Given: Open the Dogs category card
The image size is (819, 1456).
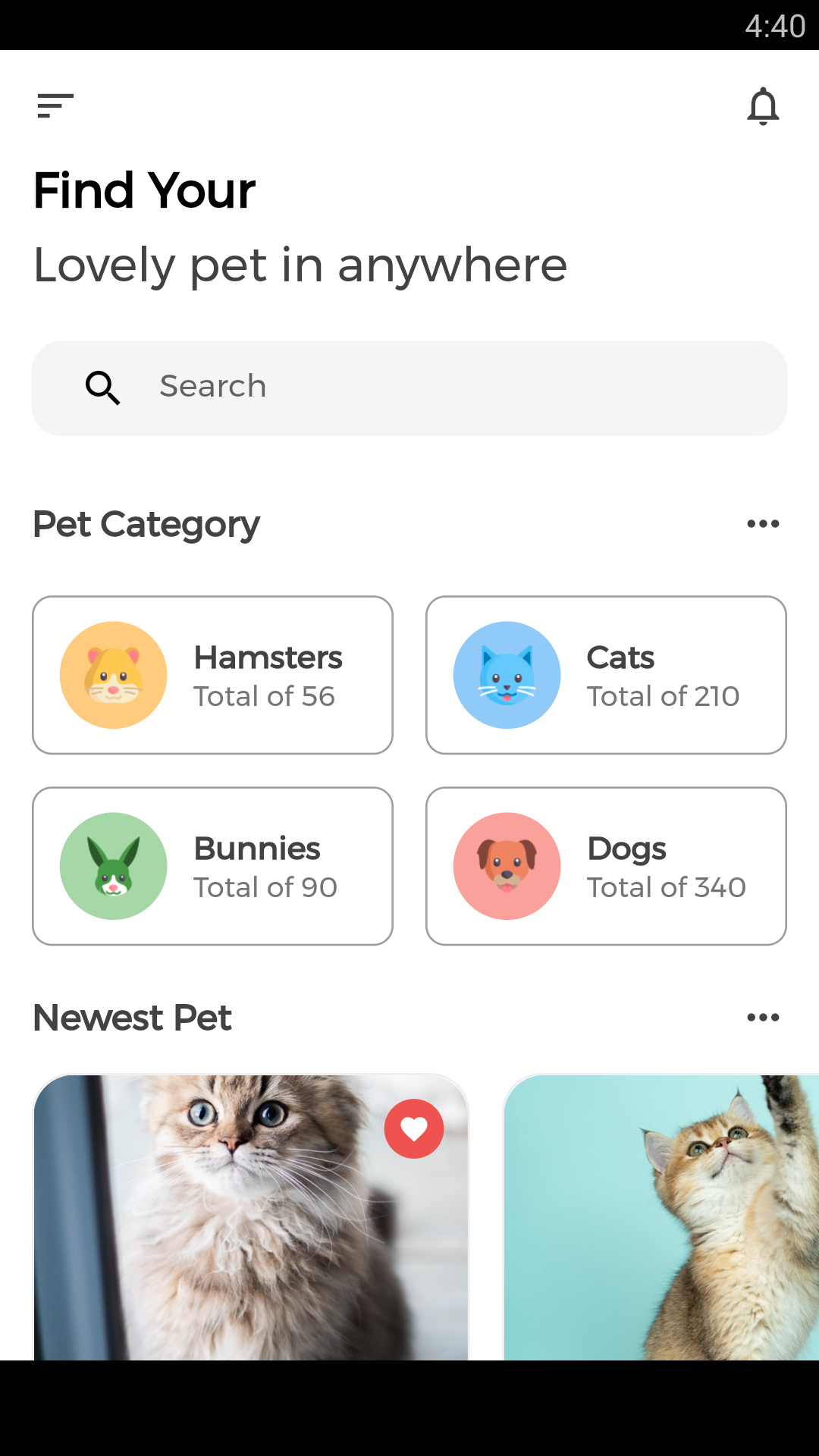Looking at the screenshot, I should [606, 865].
